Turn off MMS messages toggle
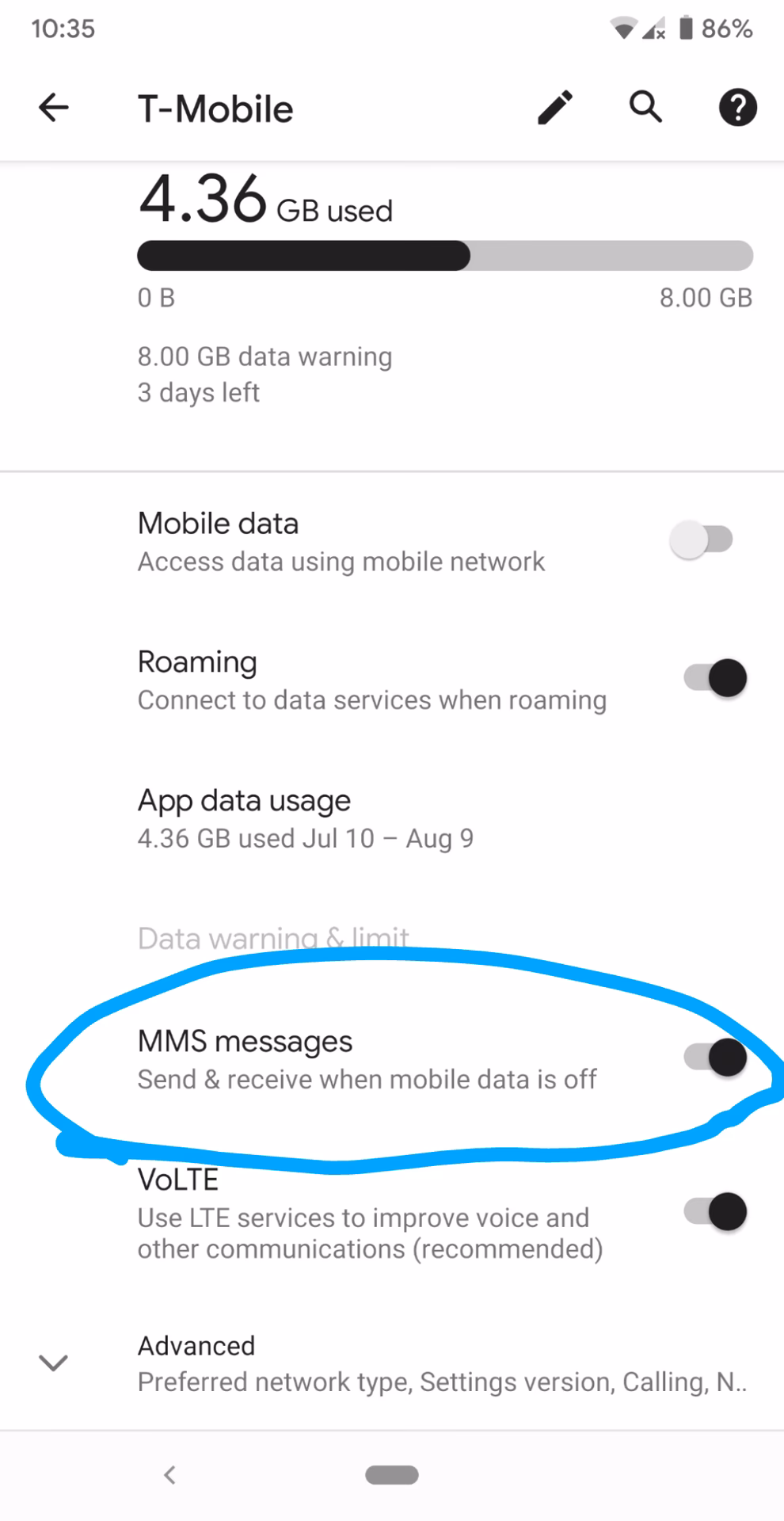This screenshot has width=784, height=1521. tap(715, 1058)
